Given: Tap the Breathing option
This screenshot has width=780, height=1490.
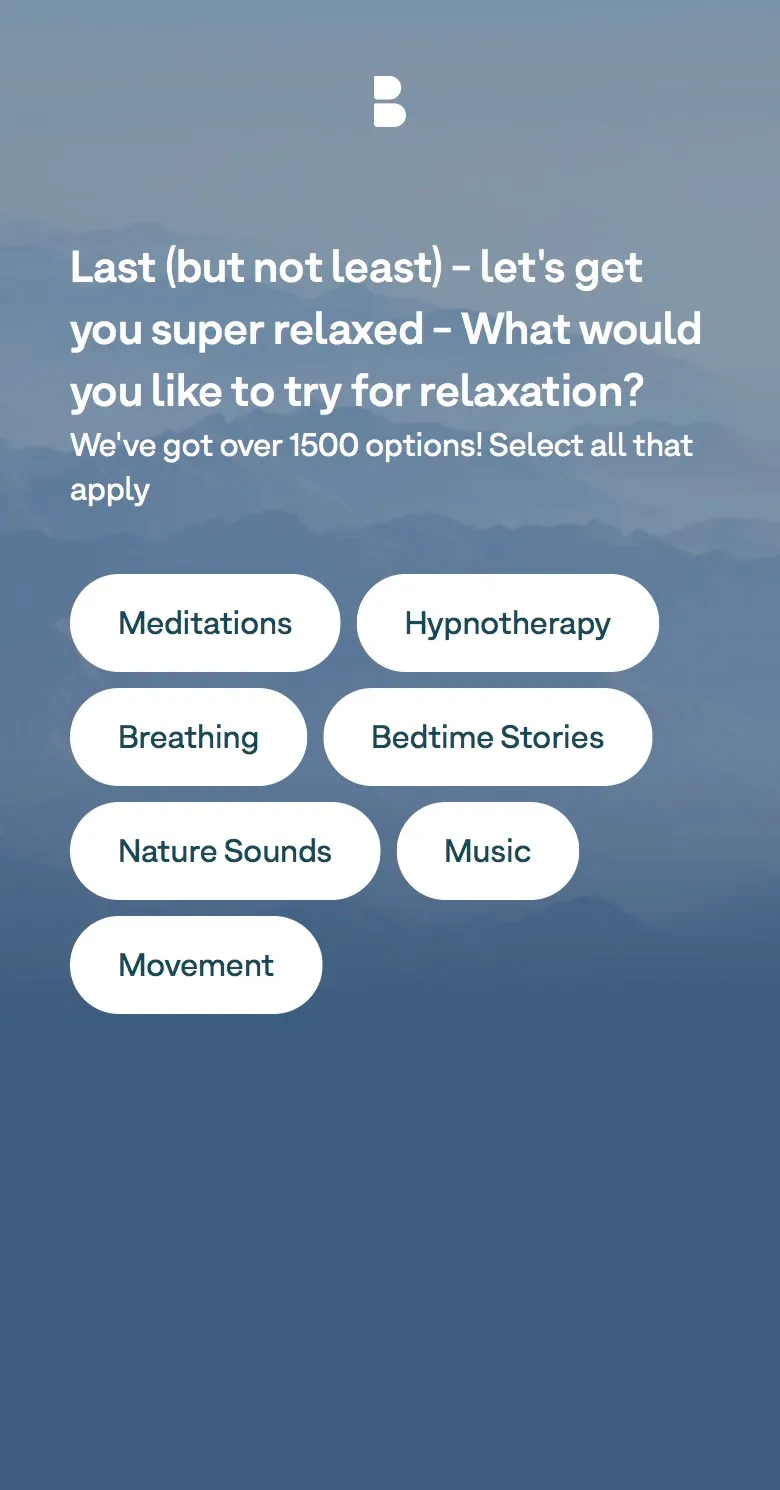Looking at the screenshot, I should (x=188, y=737).
